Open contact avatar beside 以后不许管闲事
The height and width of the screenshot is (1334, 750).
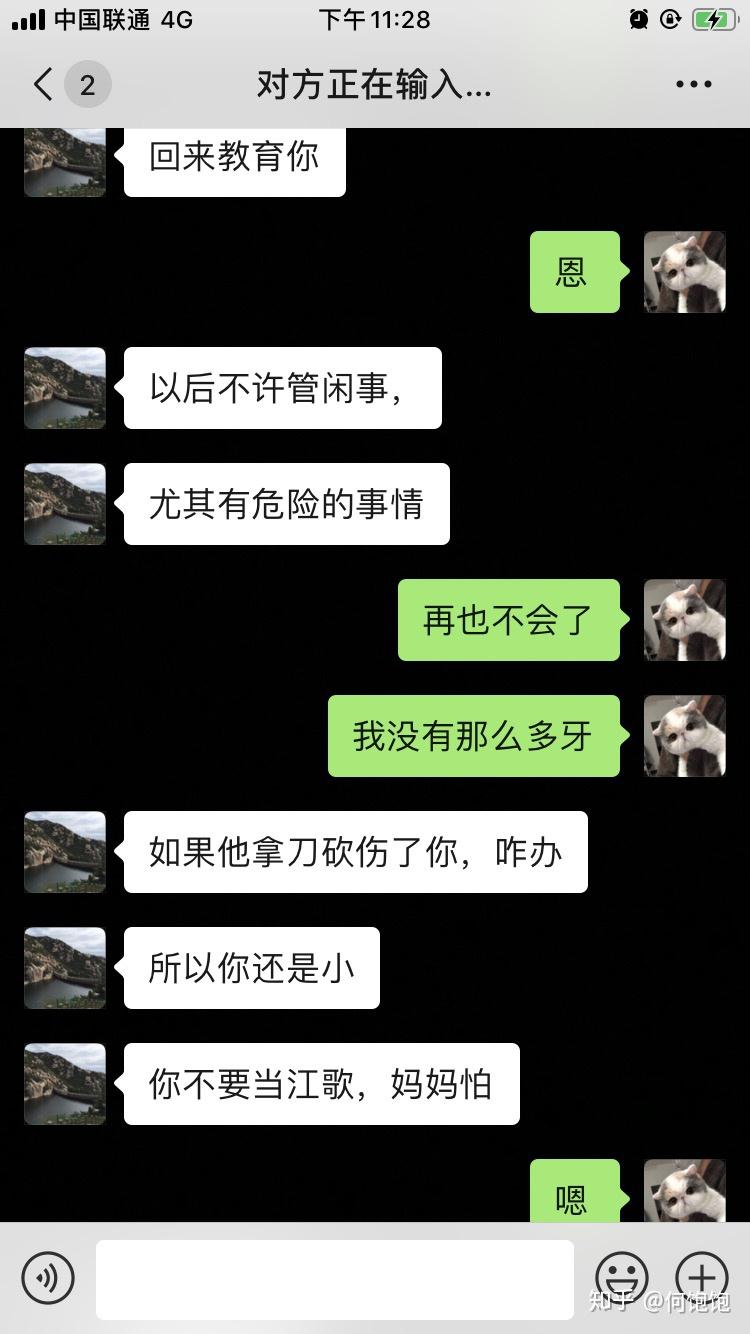tap(65, 388)
